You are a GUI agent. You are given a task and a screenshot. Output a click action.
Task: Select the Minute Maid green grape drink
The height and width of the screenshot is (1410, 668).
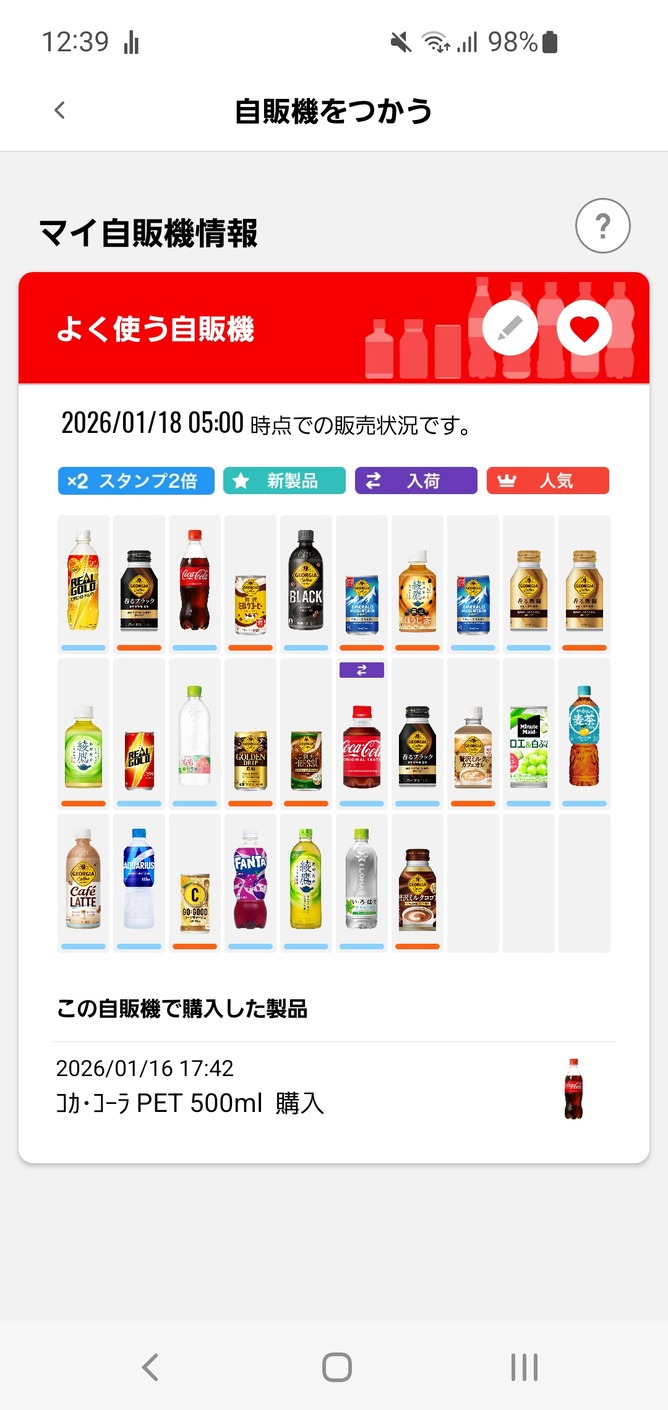tap(528, 733)
